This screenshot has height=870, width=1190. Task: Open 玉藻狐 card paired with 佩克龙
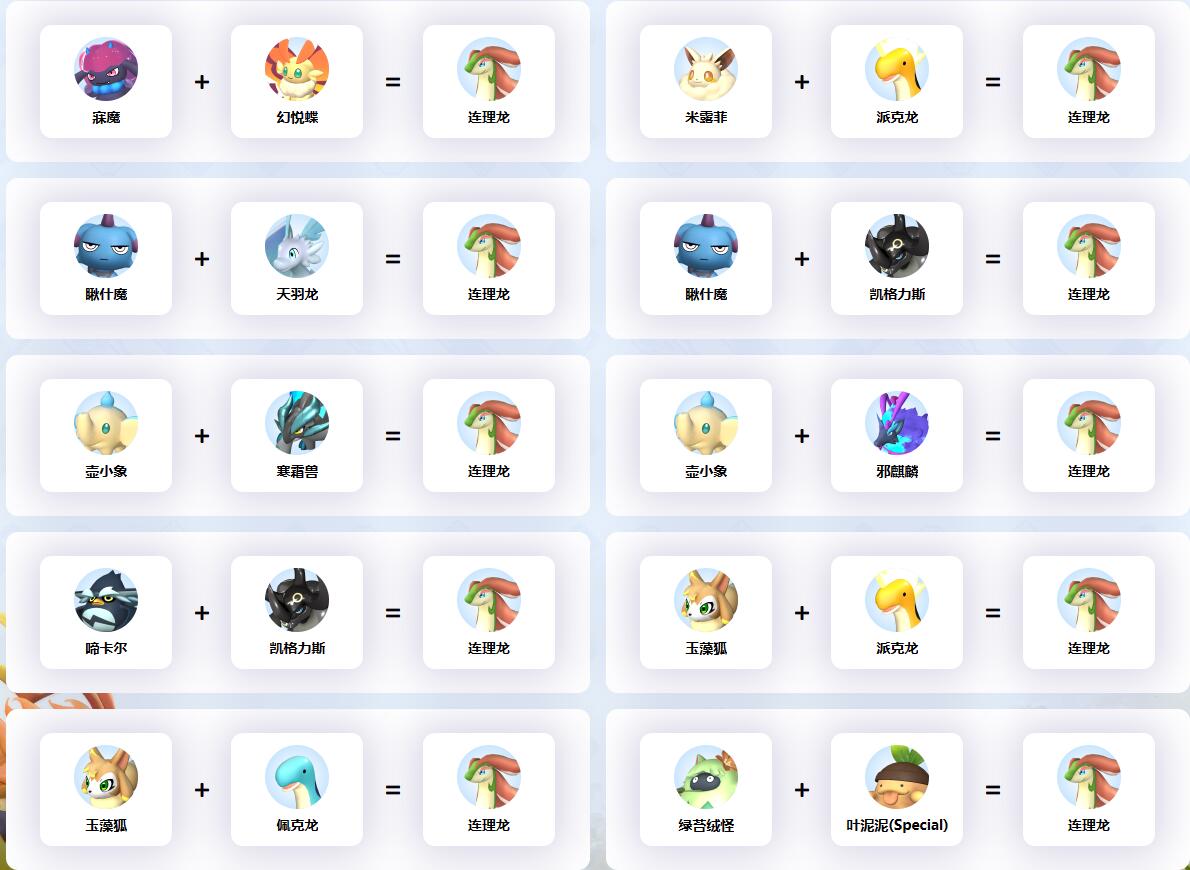point(105,790)
